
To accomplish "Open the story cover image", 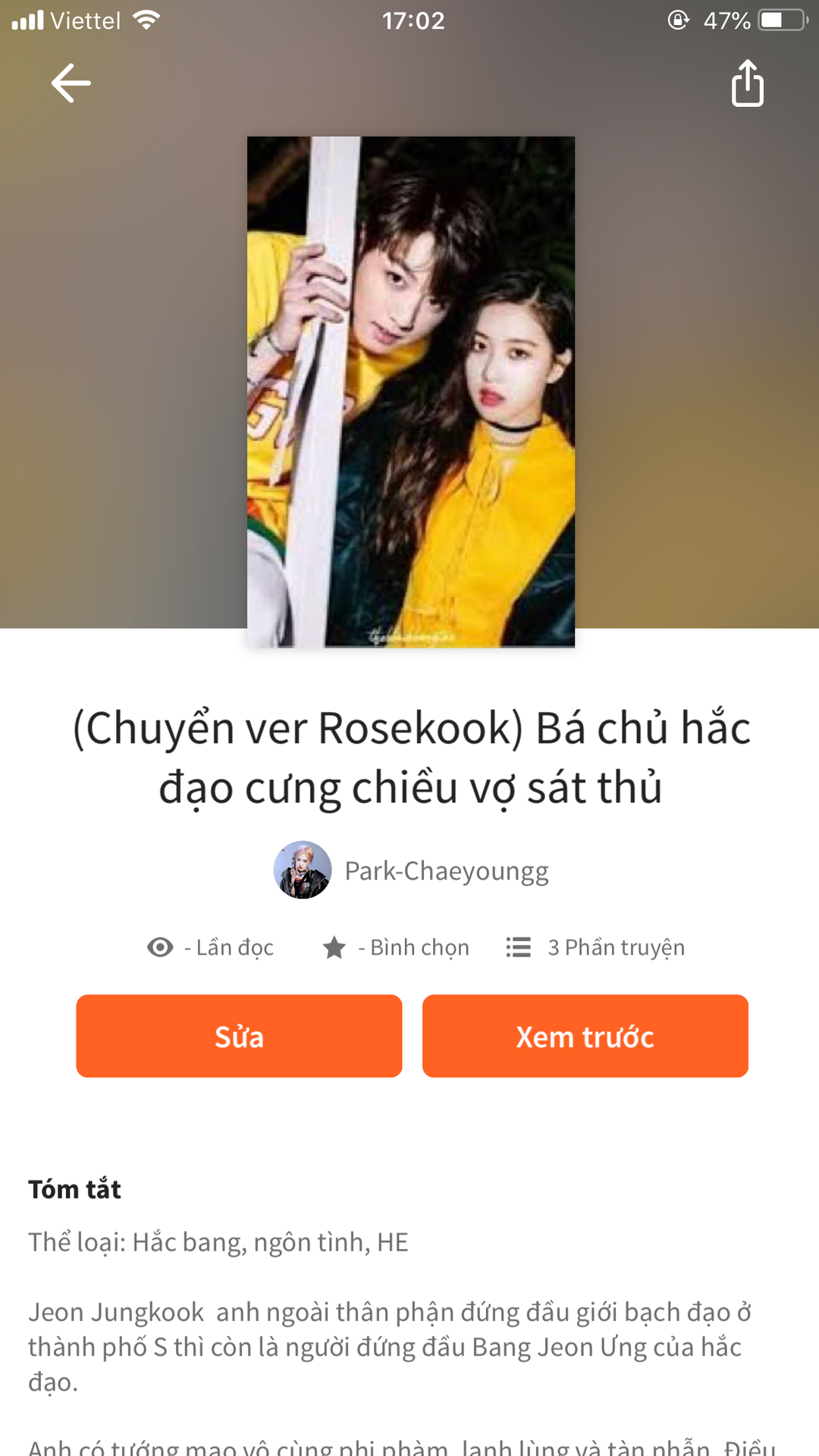I will pyautogui.click(x=411, y=392).
